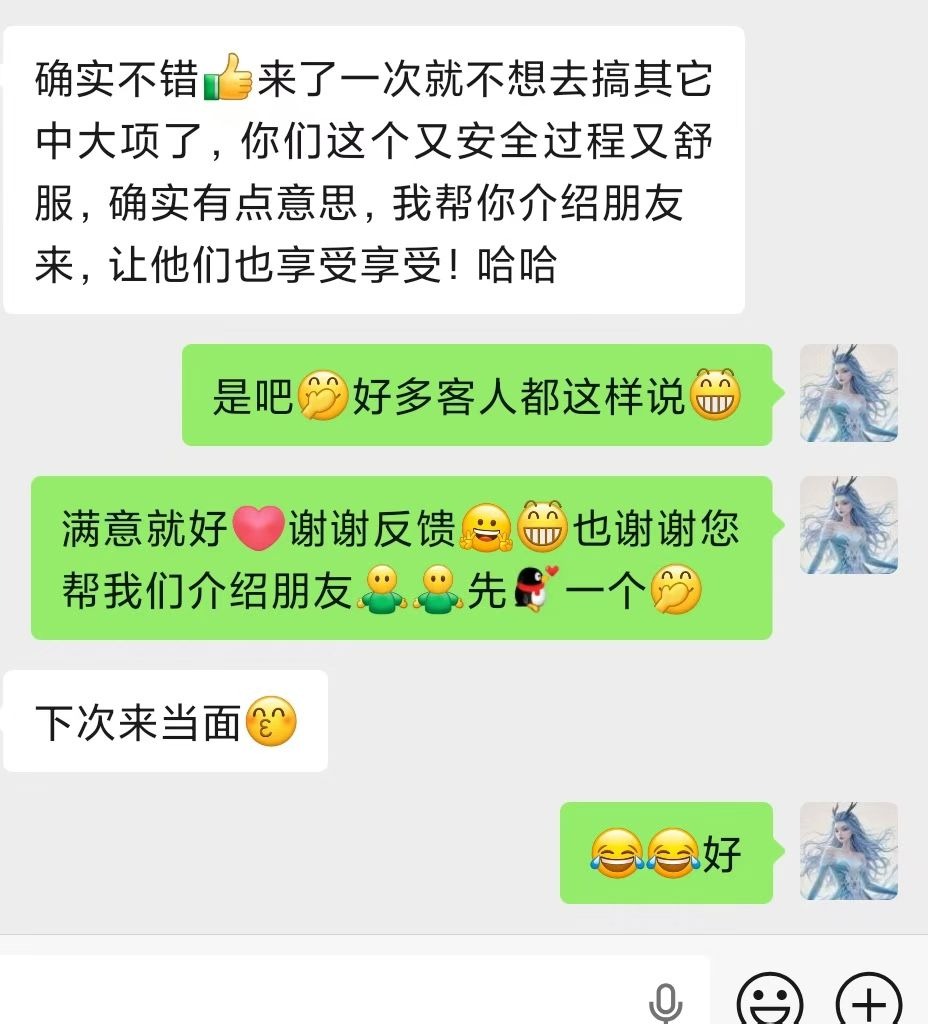The height and width of the screenshot is (1024, 928).
Task: Open sender's avatar next to 好 message
Action: (x=849, y=851)
